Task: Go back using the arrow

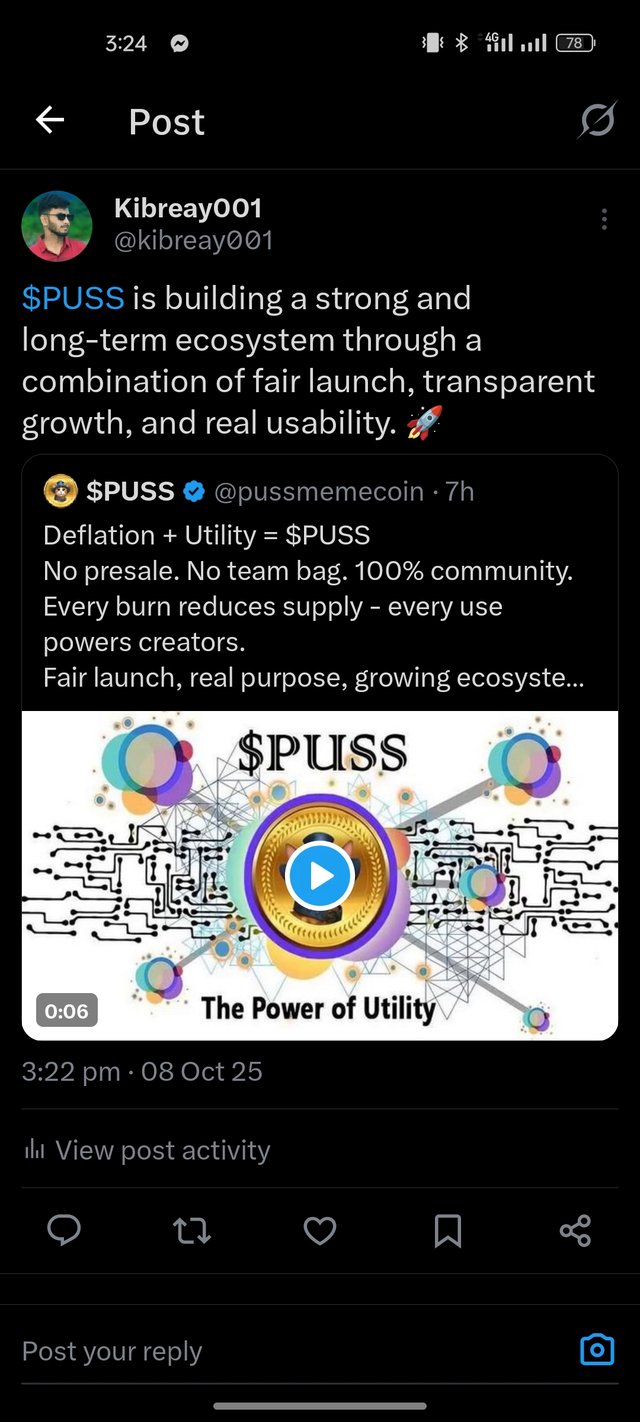Action: click(x=49, y=121)
